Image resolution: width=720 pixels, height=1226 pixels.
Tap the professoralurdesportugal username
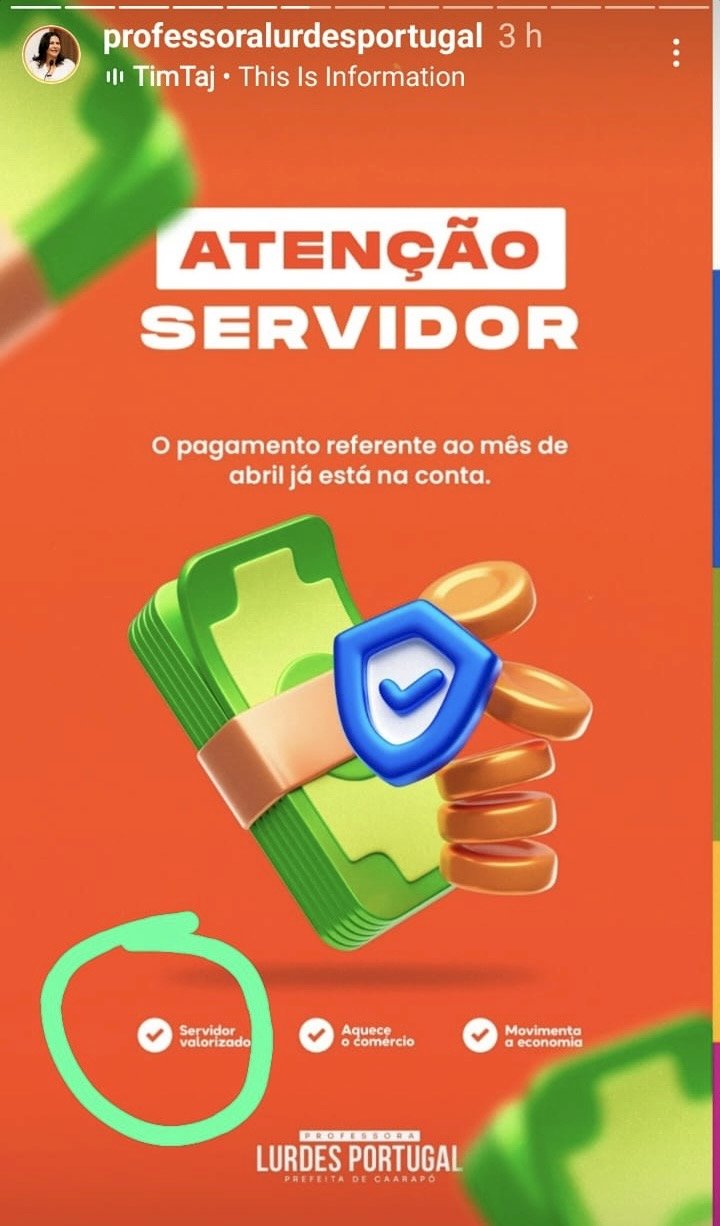[293, 37]
